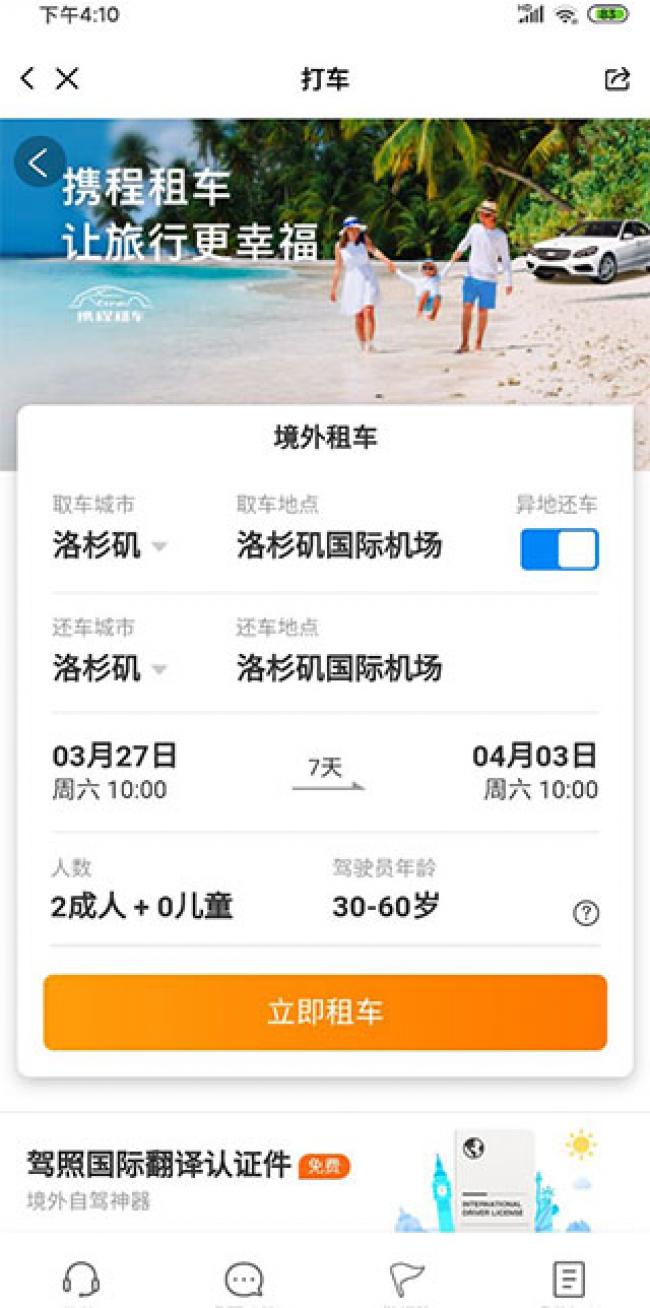Open customer service headset tab
650x1308 pixels.
pyautogui.click(x=81, y=1279)
